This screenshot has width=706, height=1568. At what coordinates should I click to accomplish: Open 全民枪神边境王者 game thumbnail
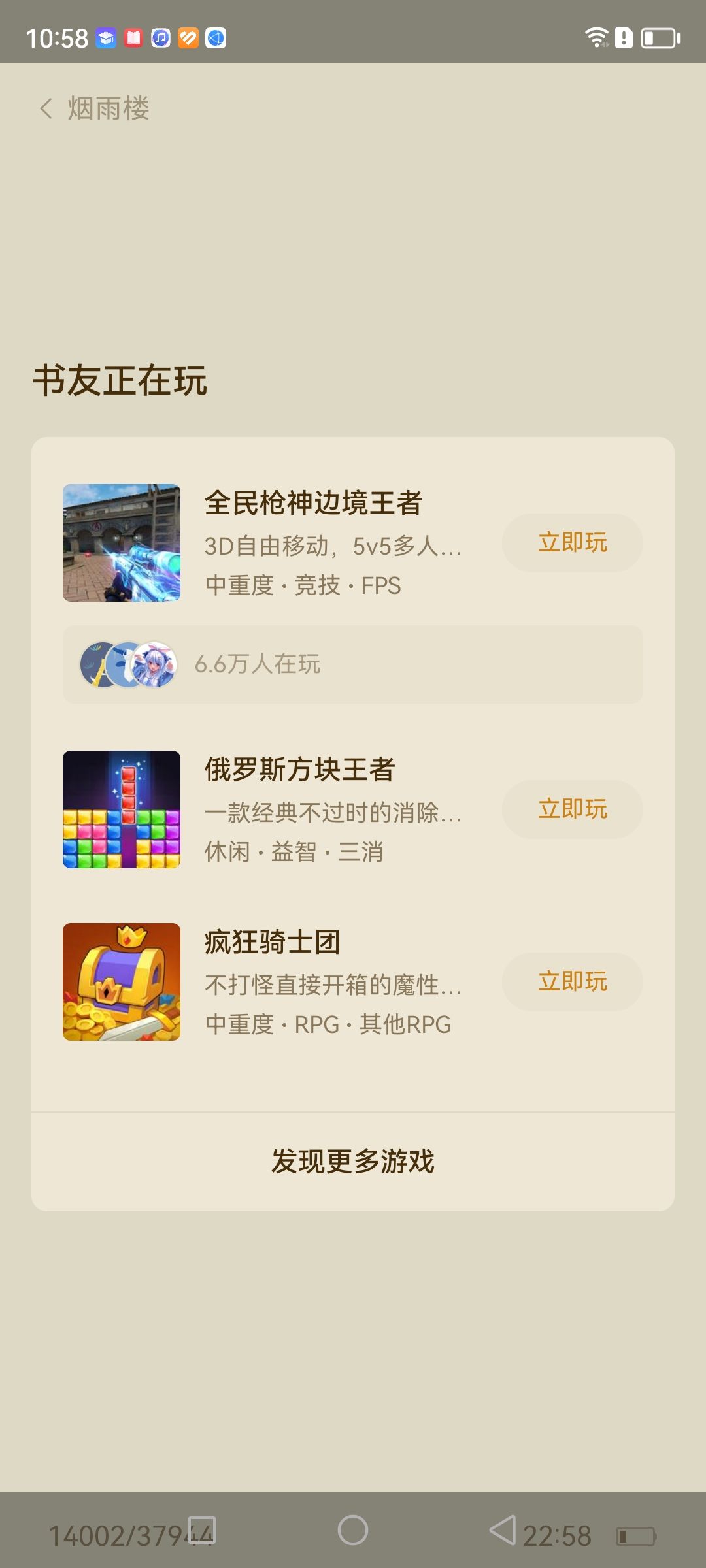122,542
